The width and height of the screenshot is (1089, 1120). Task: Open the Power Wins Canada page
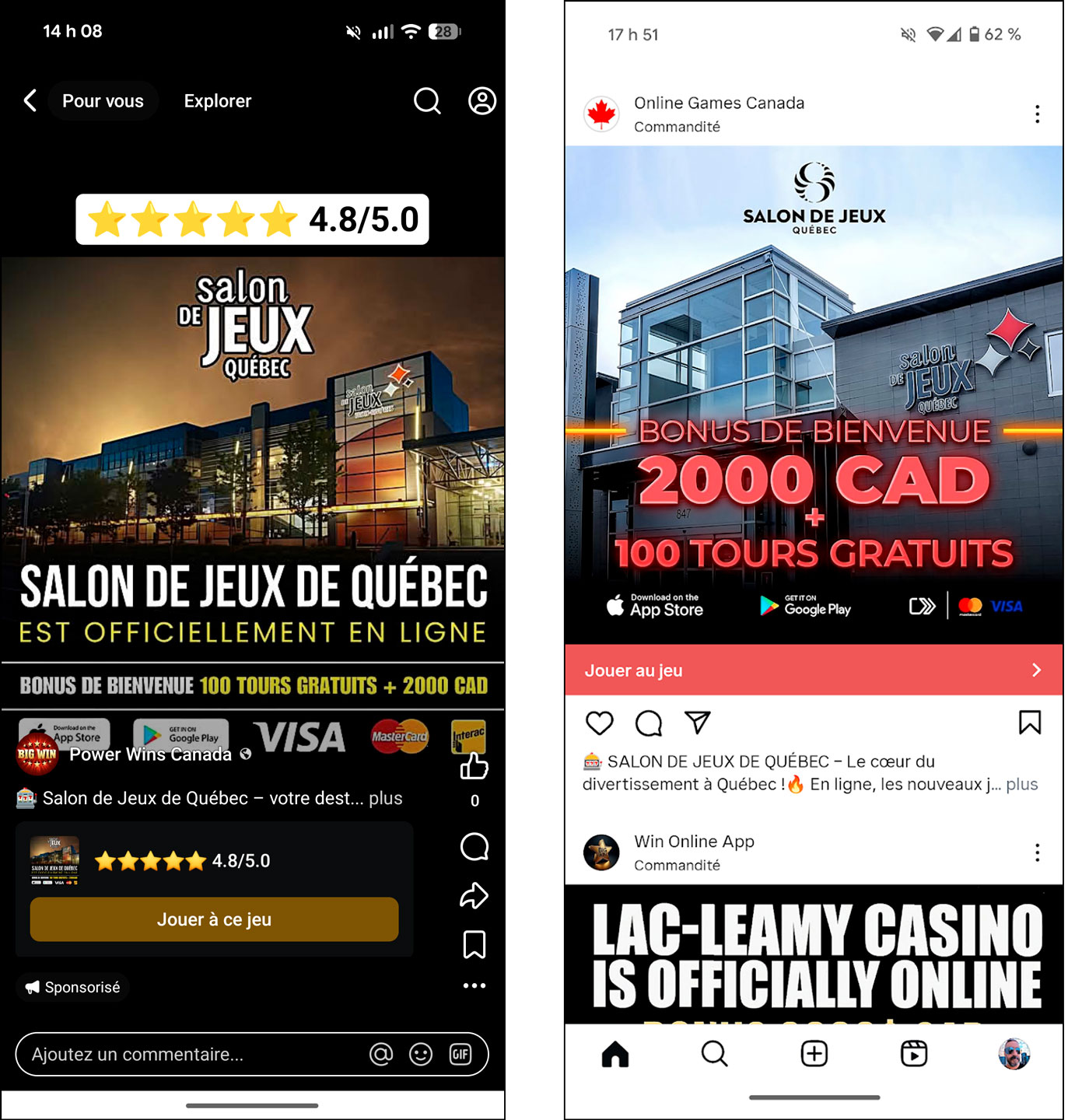(x=150, y=754)
